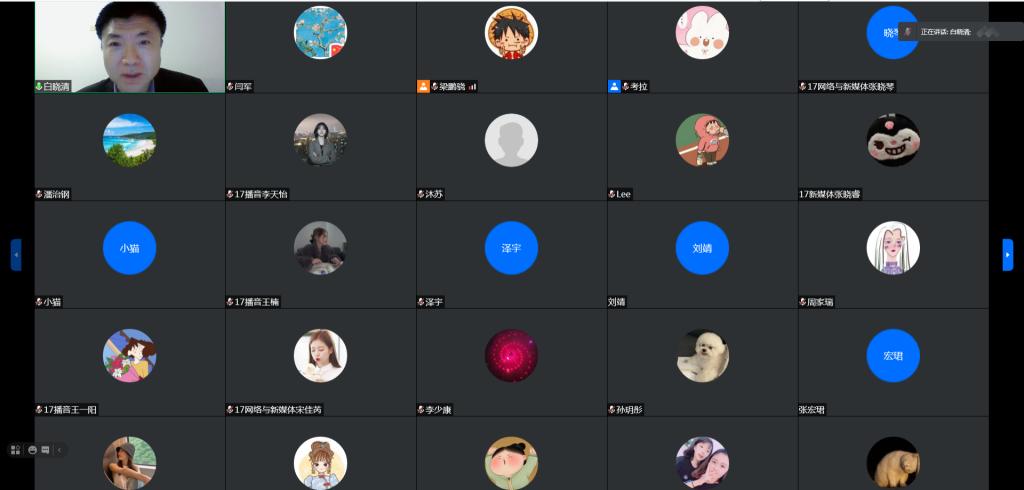Collapse the floating toolbar arrow

click(x=58, y=450)
